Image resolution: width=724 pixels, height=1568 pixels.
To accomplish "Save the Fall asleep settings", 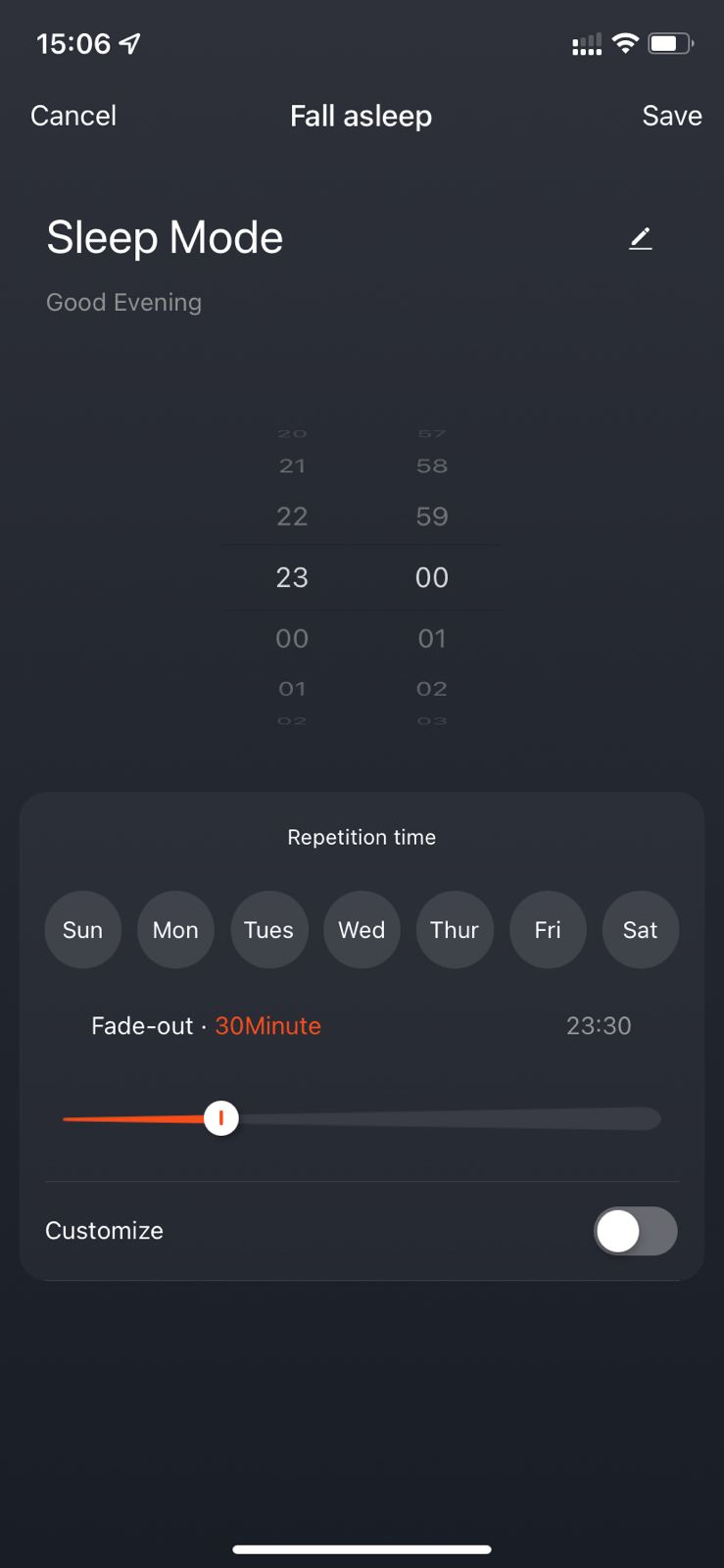I will (x=672, y=116).
